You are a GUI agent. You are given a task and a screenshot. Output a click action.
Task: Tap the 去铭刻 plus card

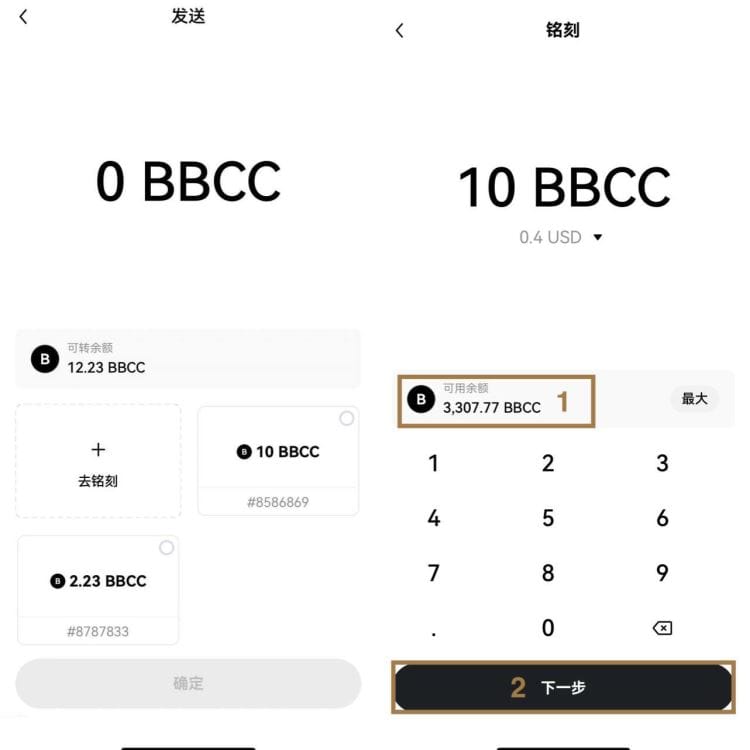[x=98, y=461]
